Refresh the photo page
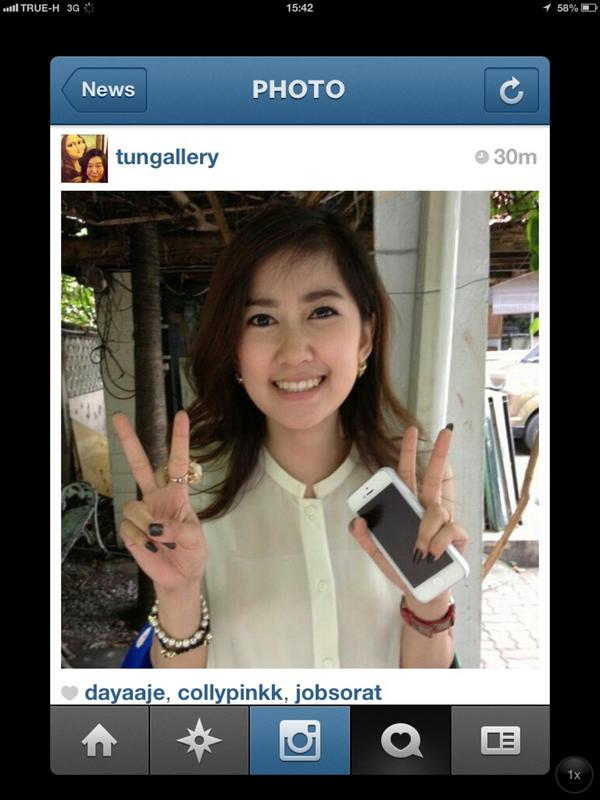 point(511,91)
